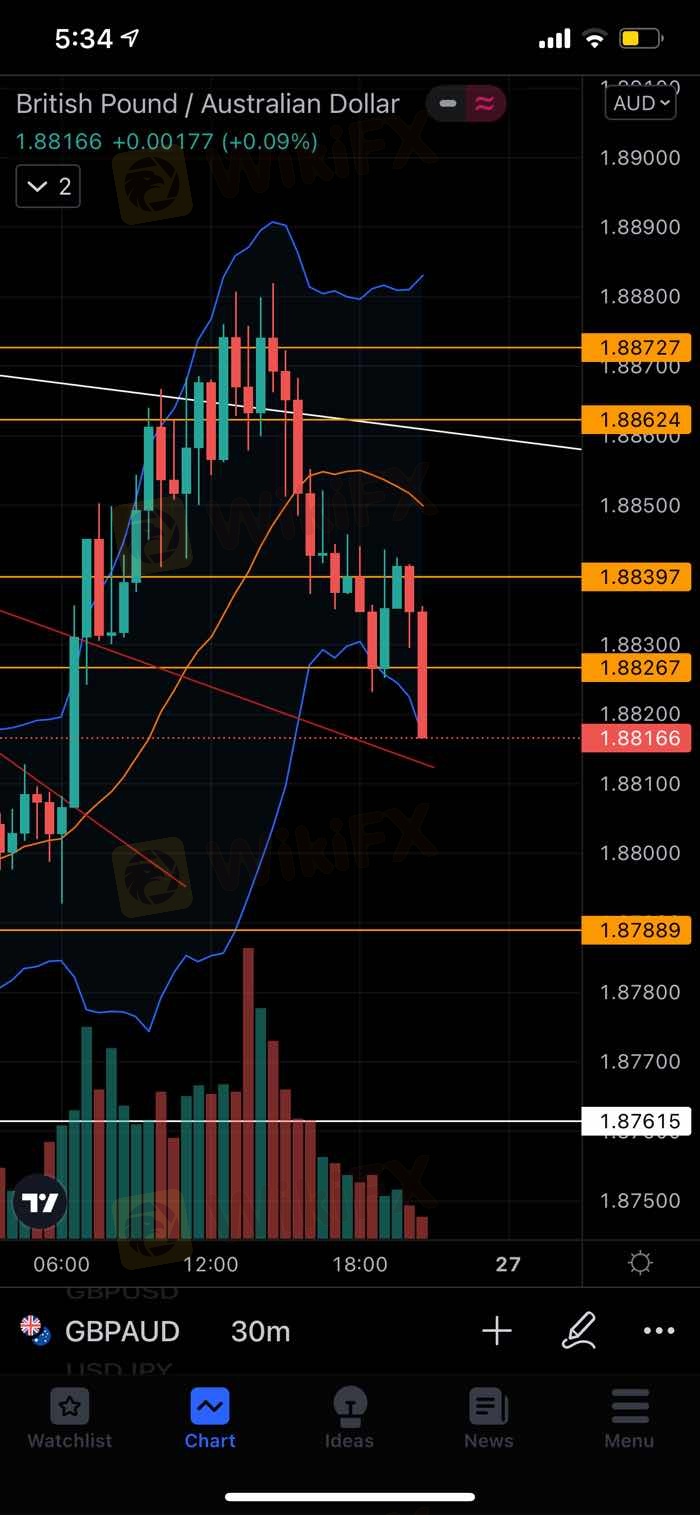Screen dimensions: 700x1515
Task: Open the chart scale settings gear
Action: (x=640, y=1263)
